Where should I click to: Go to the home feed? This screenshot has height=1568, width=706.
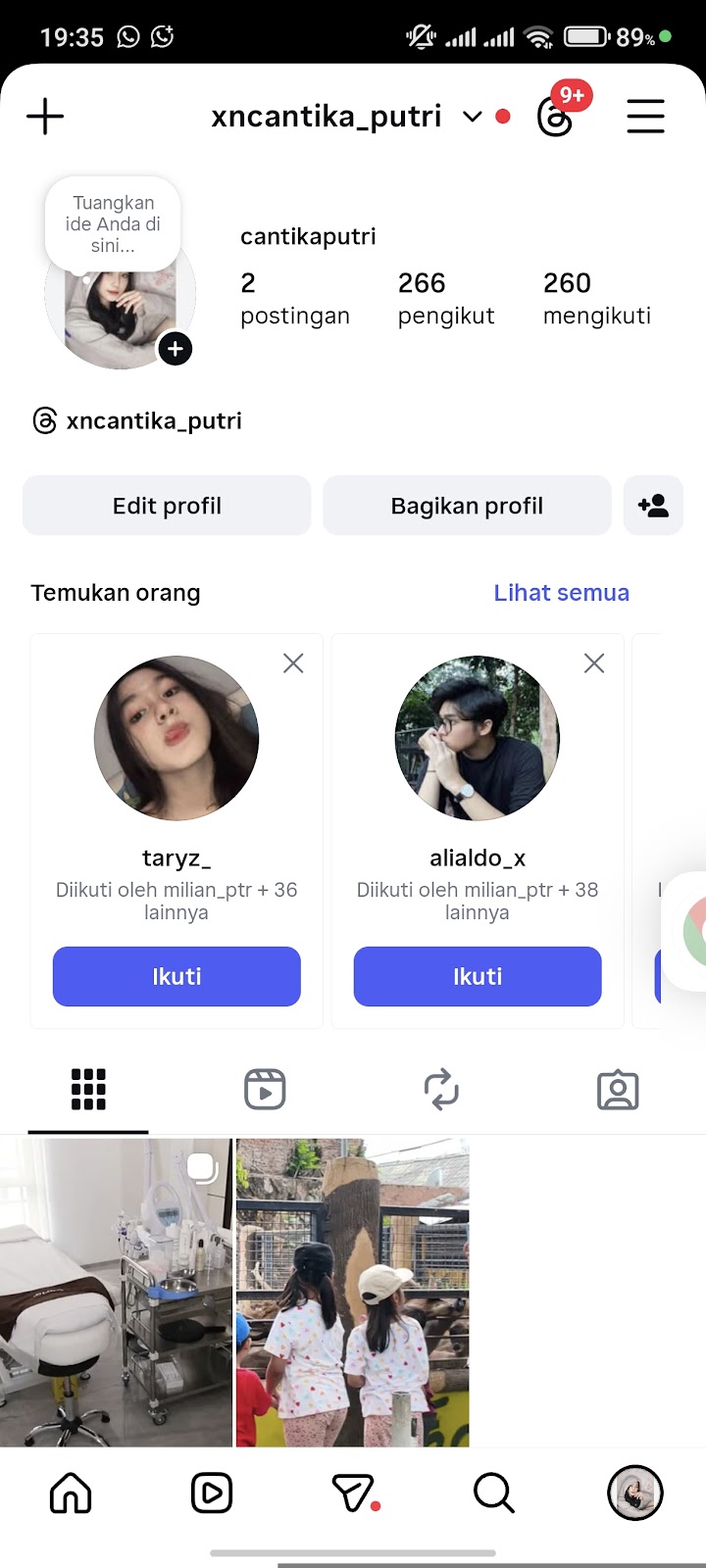[71, 1494]
